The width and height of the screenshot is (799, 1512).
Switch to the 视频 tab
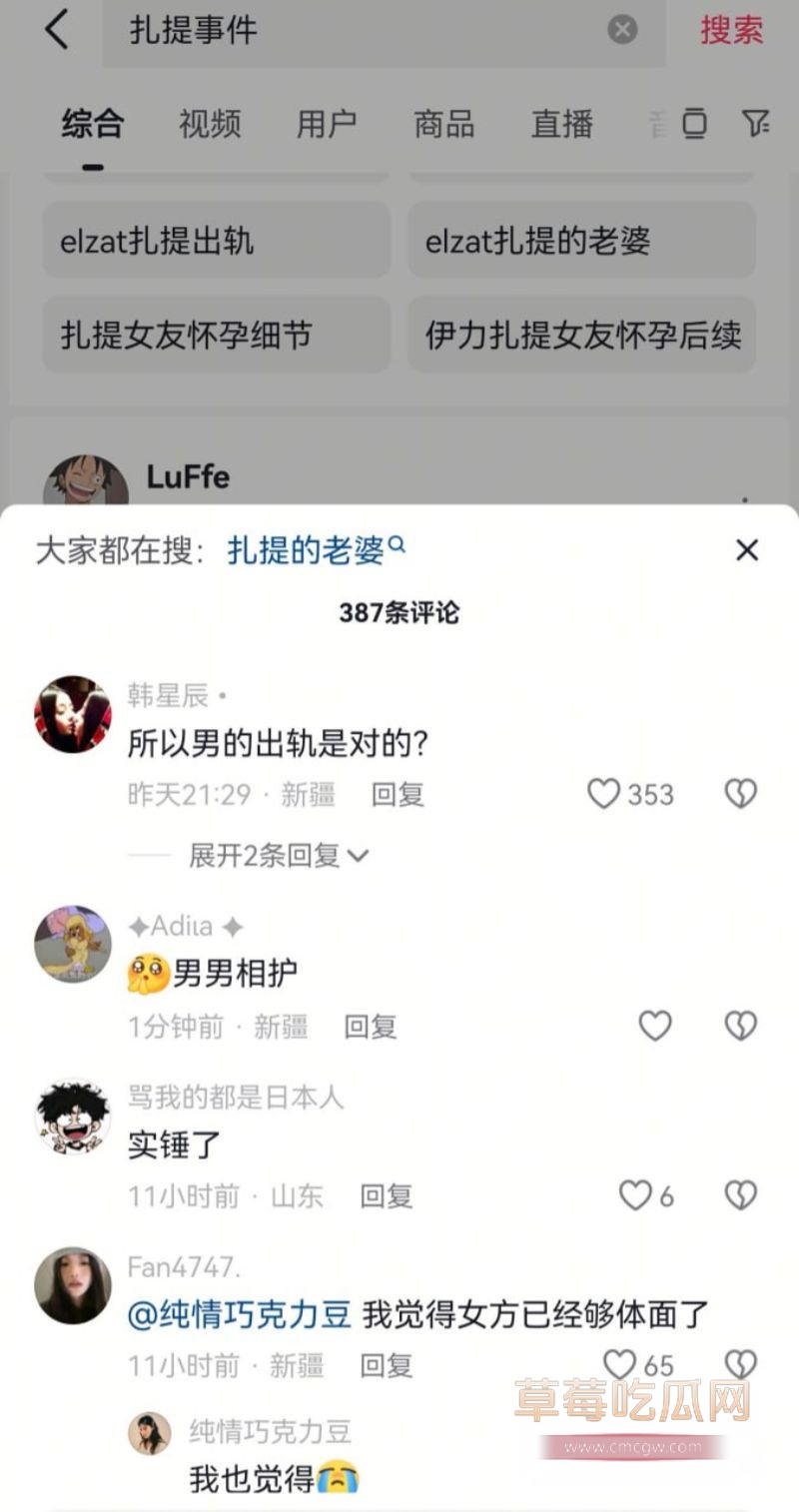(209, 124)
